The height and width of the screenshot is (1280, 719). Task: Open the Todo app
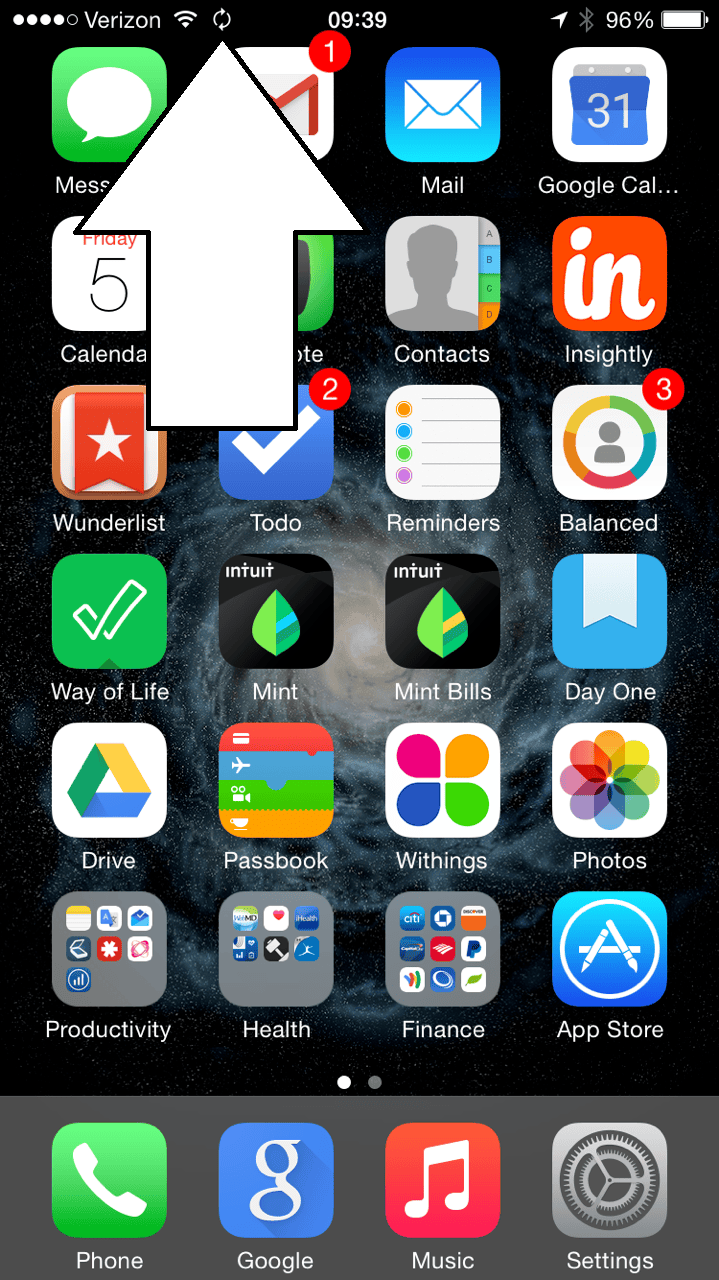(x=276, y=442)
